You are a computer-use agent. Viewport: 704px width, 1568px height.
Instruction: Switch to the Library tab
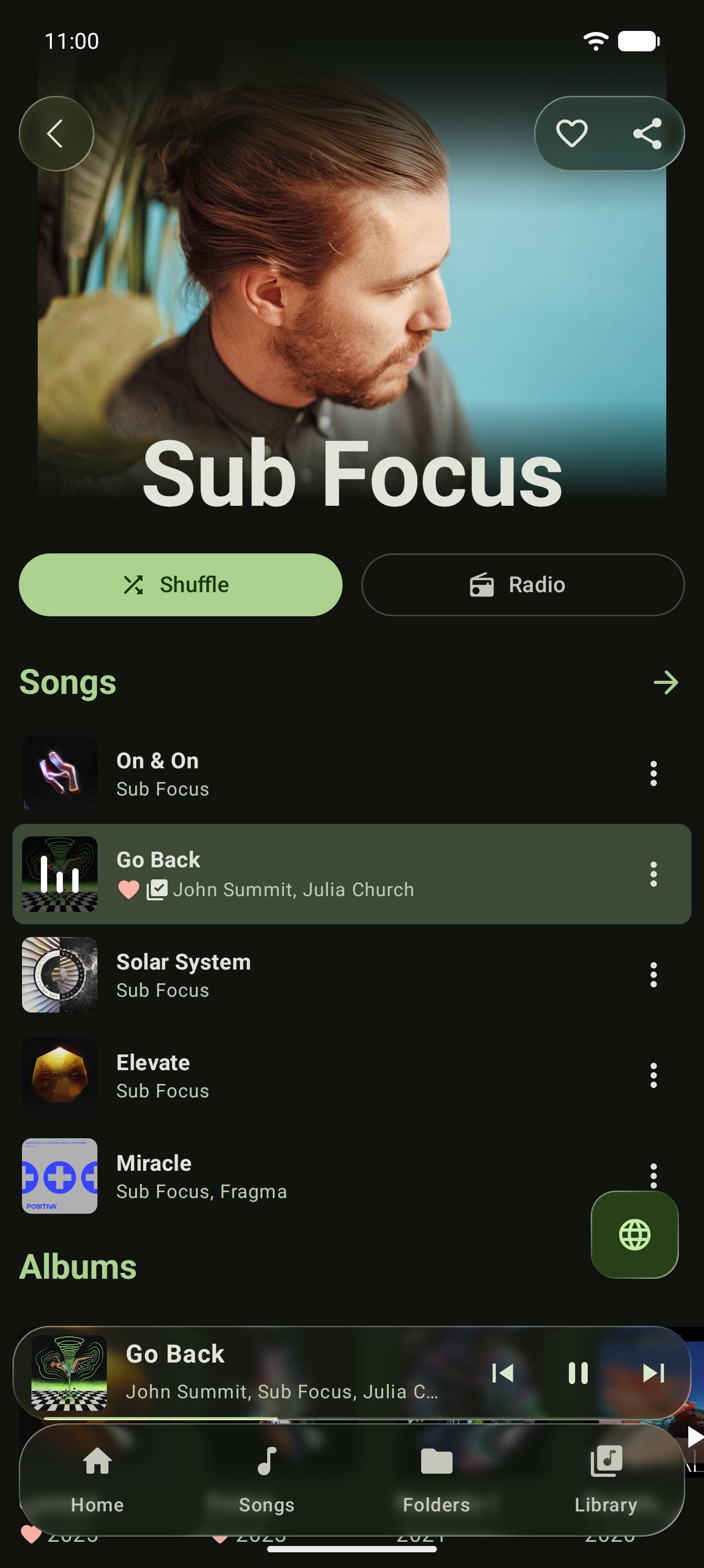(606, 1479)
